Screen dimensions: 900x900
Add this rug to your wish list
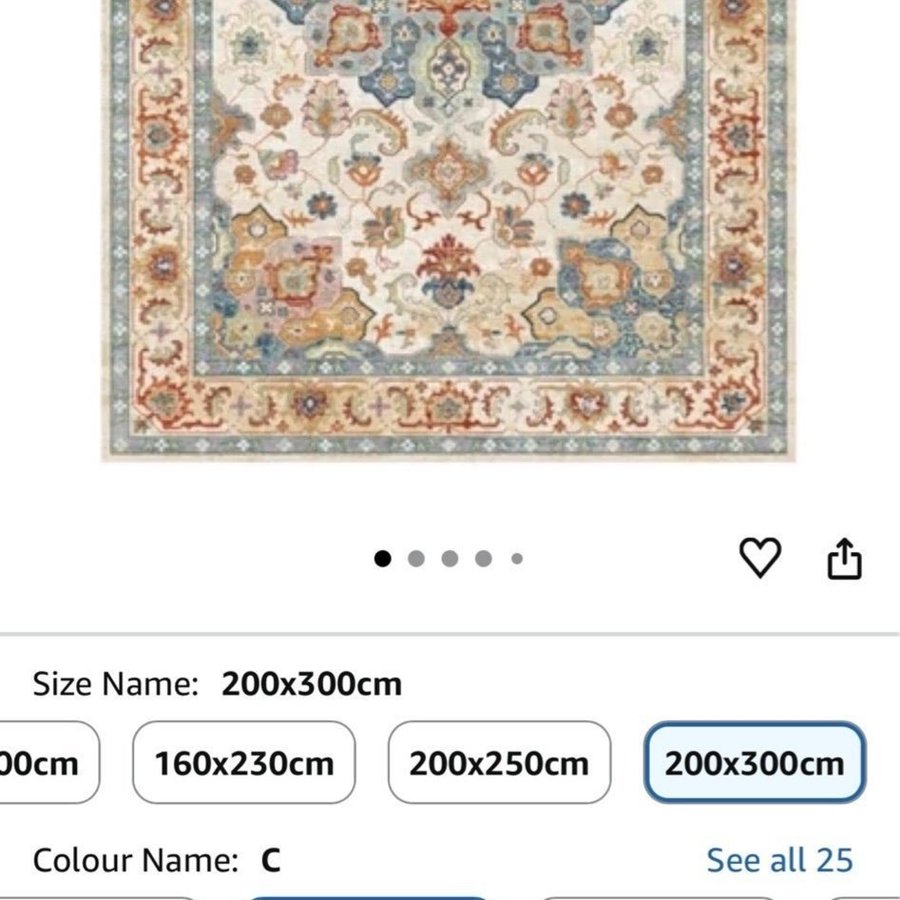[760, 558]
